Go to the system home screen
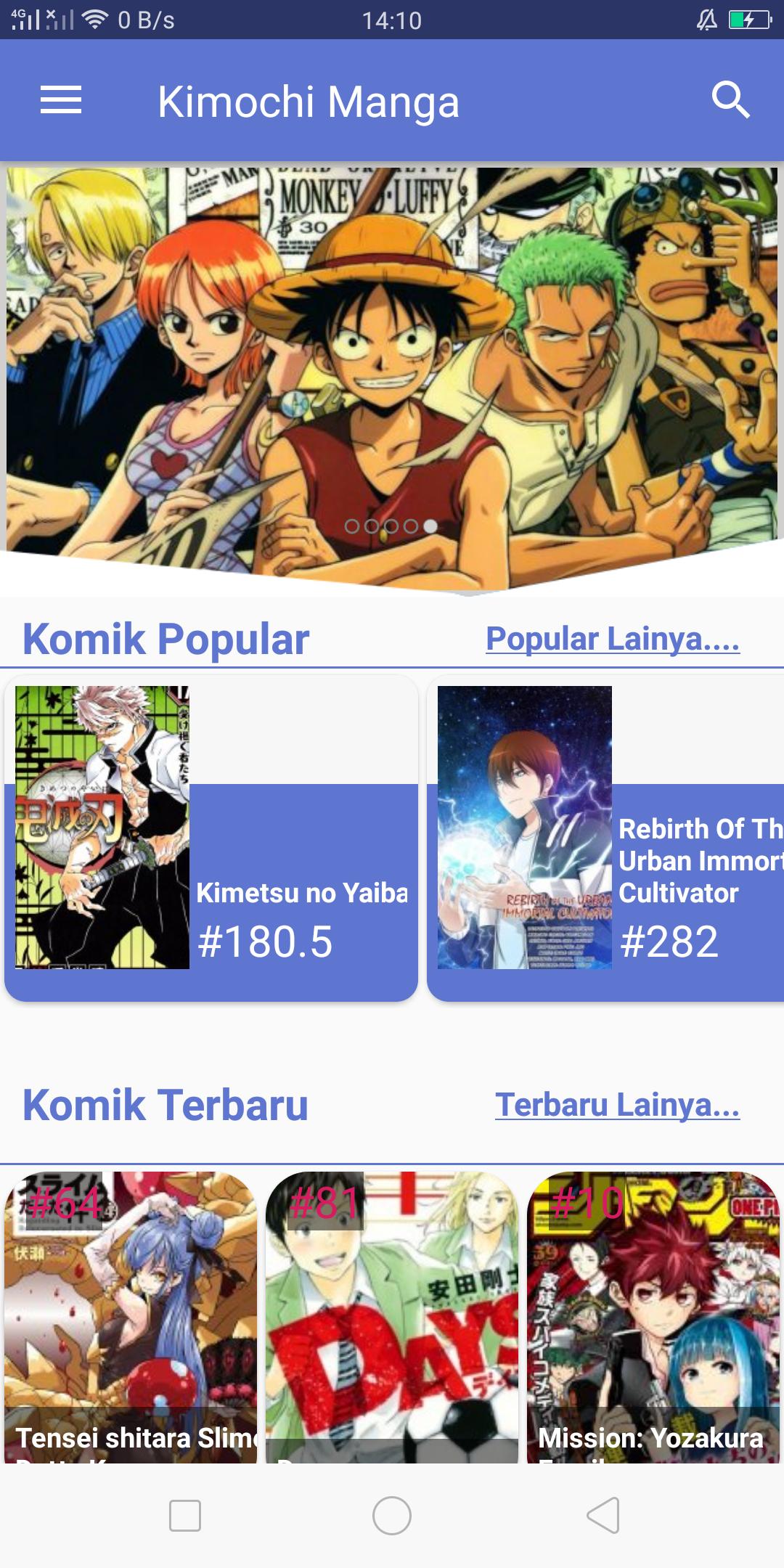Screen dimensions: 784x1568 pyautogui.click(x=392, y=1516)
